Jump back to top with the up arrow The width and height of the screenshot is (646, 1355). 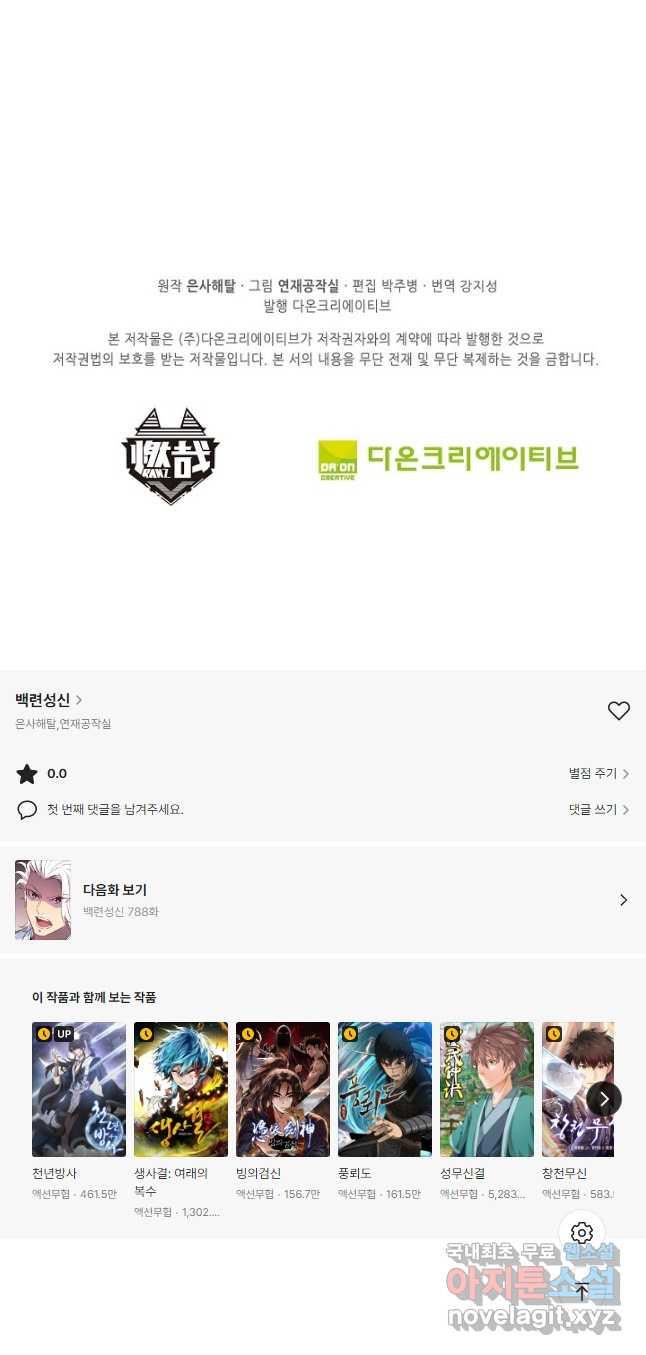pos(582,1291)
